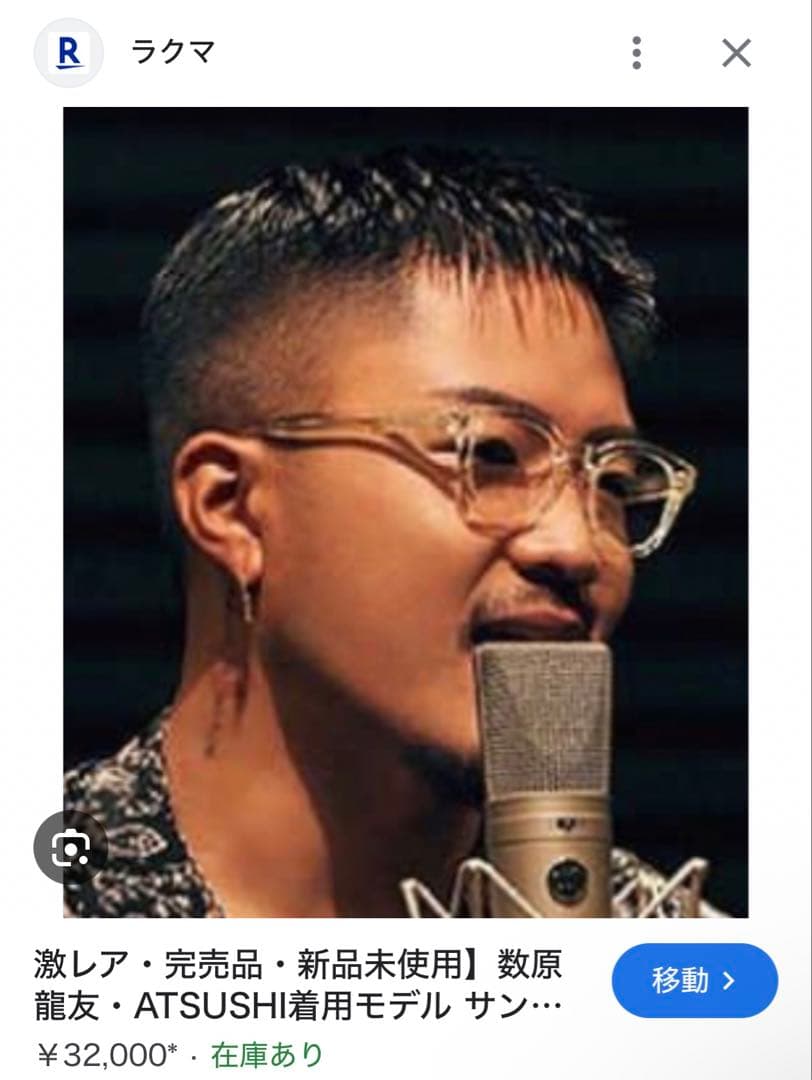This screenshot has width=812, height=1080.
Task: Tap the 移動 button
Action: click(694, 980)
